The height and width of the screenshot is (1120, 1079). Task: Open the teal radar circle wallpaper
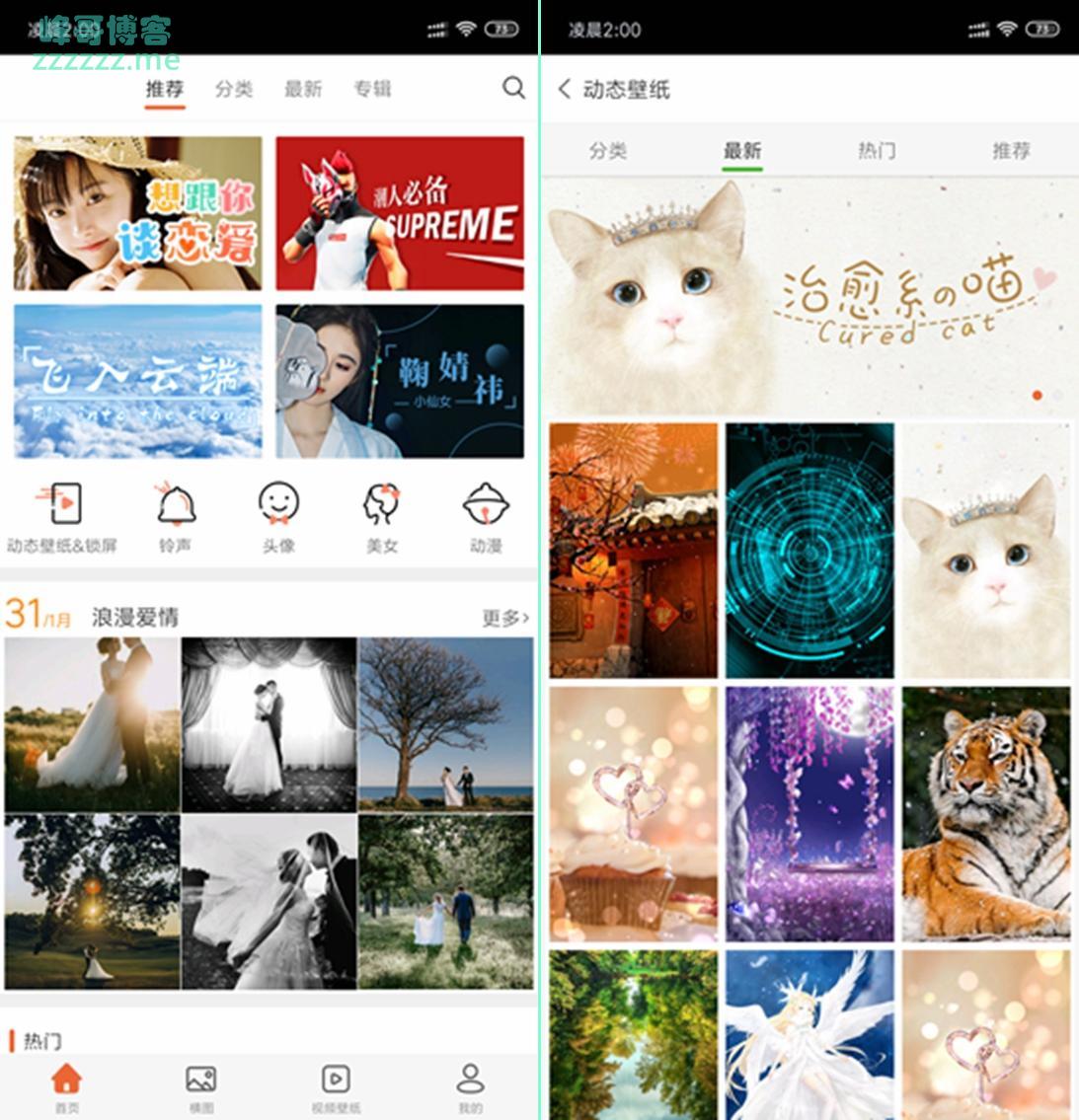[809, 550]
